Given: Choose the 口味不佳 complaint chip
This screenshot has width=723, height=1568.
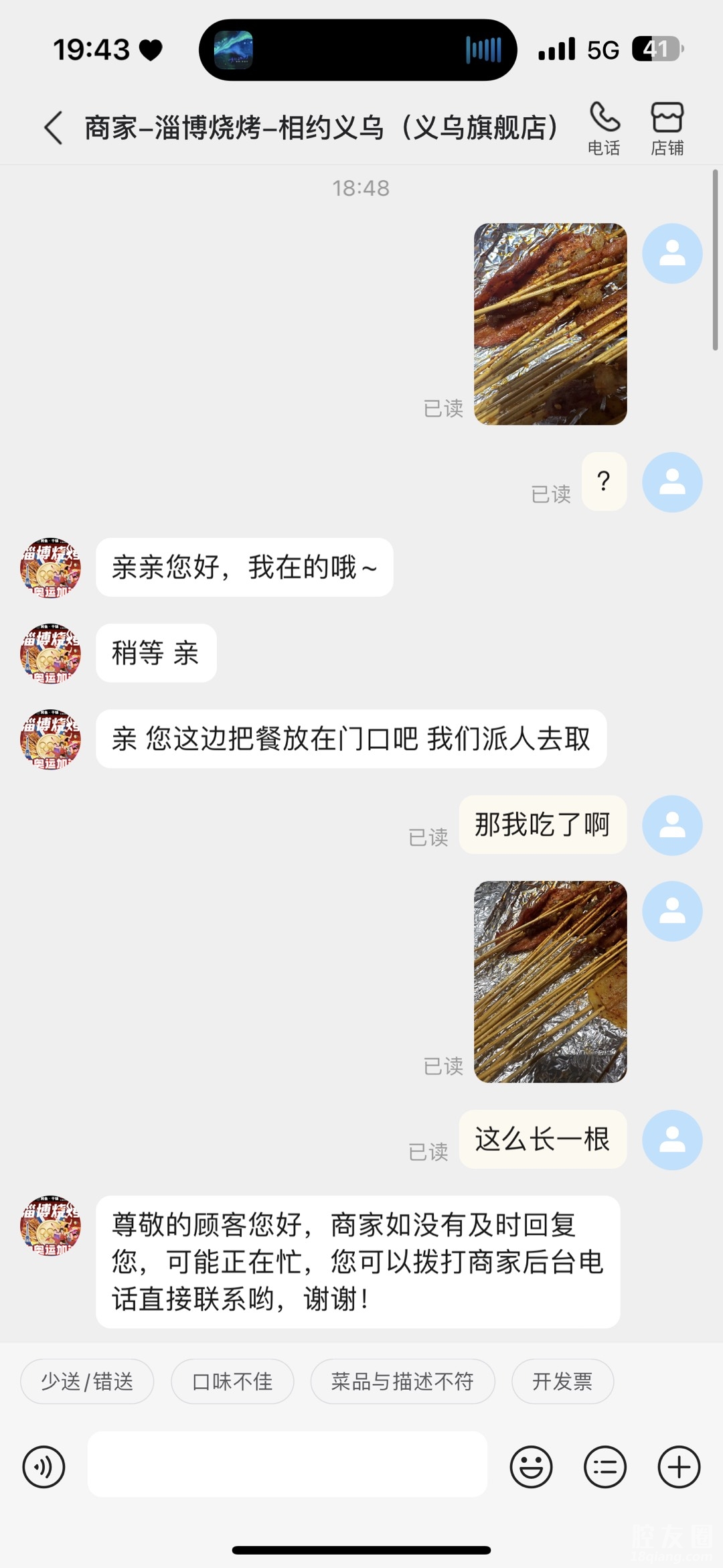Looking at the screenshot, I should (x=232, y=1381).
